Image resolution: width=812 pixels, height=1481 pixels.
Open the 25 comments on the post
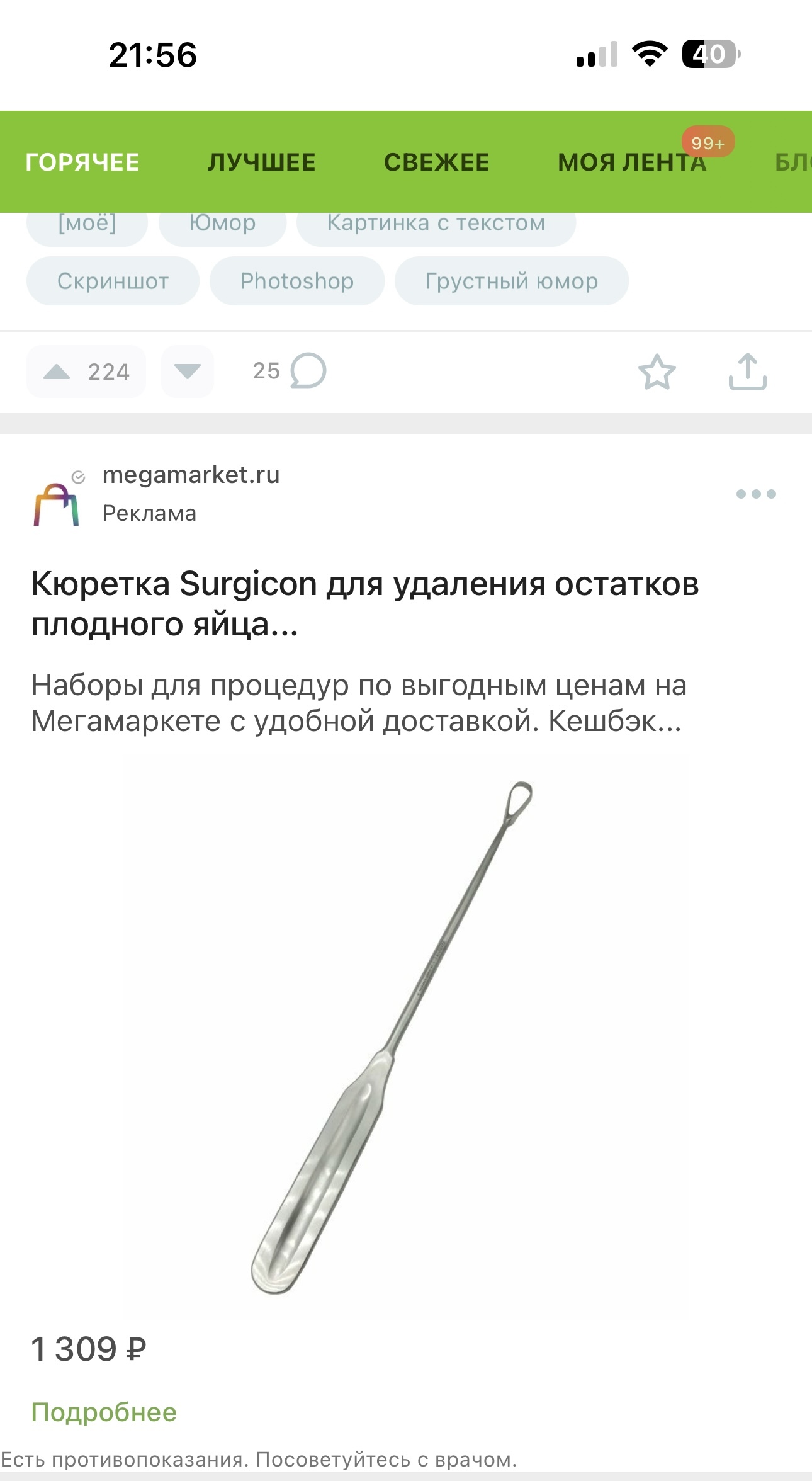290,371
